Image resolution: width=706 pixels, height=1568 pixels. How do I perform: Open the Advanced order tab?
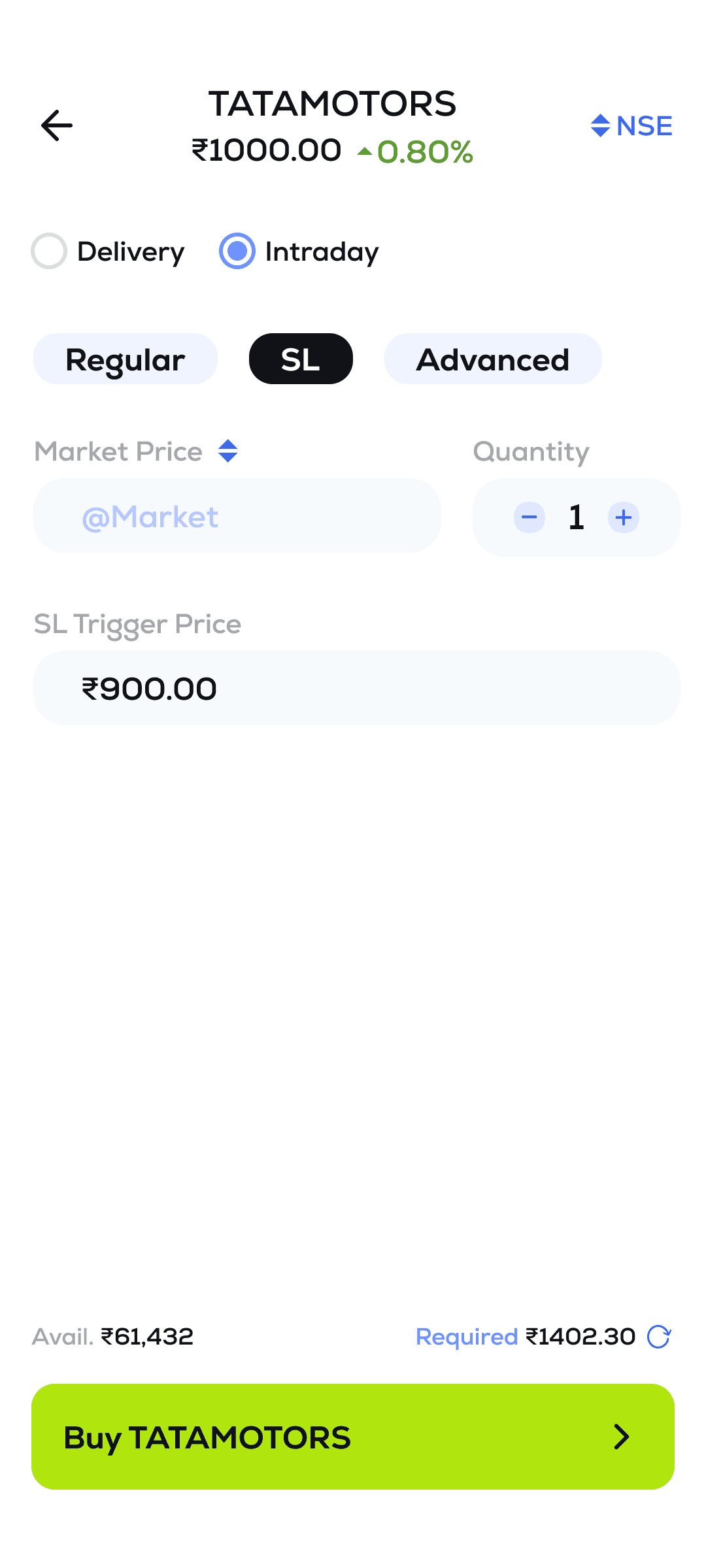point(493,359)
